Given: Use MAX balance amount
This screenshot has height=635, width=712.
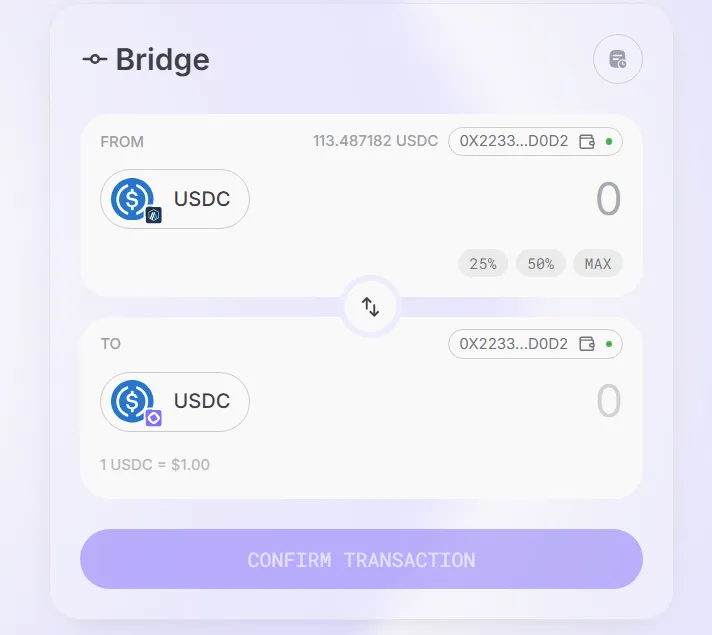Looking at the screenshot, I should coord(598,264).
